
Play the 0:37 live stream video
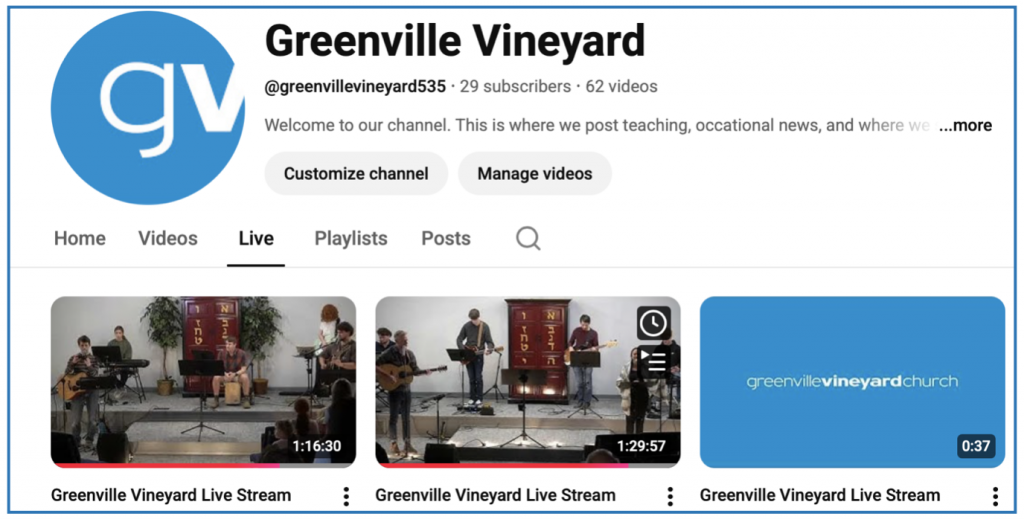852,382
